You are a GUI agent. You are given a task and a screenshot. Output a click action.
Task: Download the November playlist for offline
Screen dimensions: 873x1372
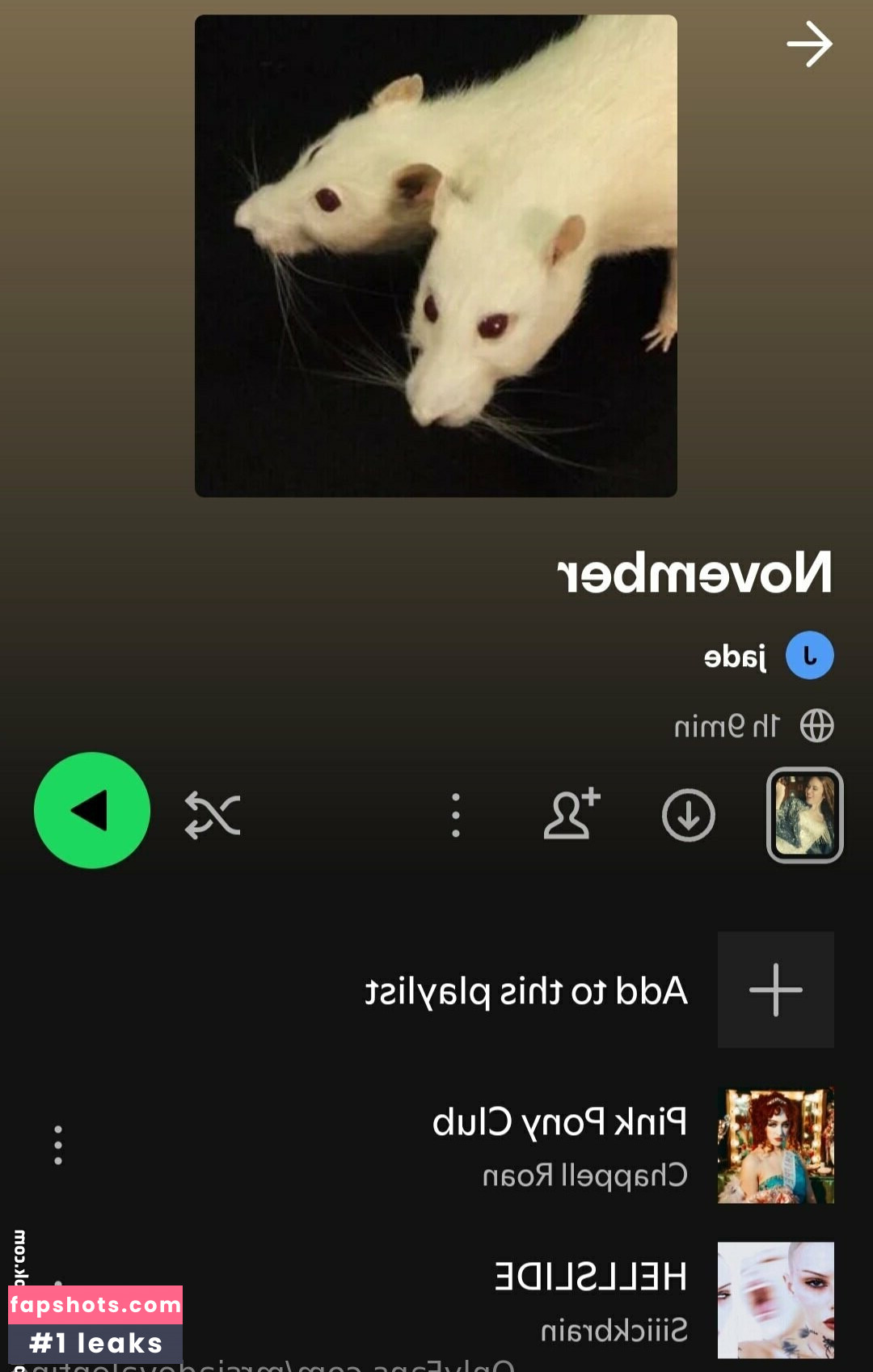(686, 814)
